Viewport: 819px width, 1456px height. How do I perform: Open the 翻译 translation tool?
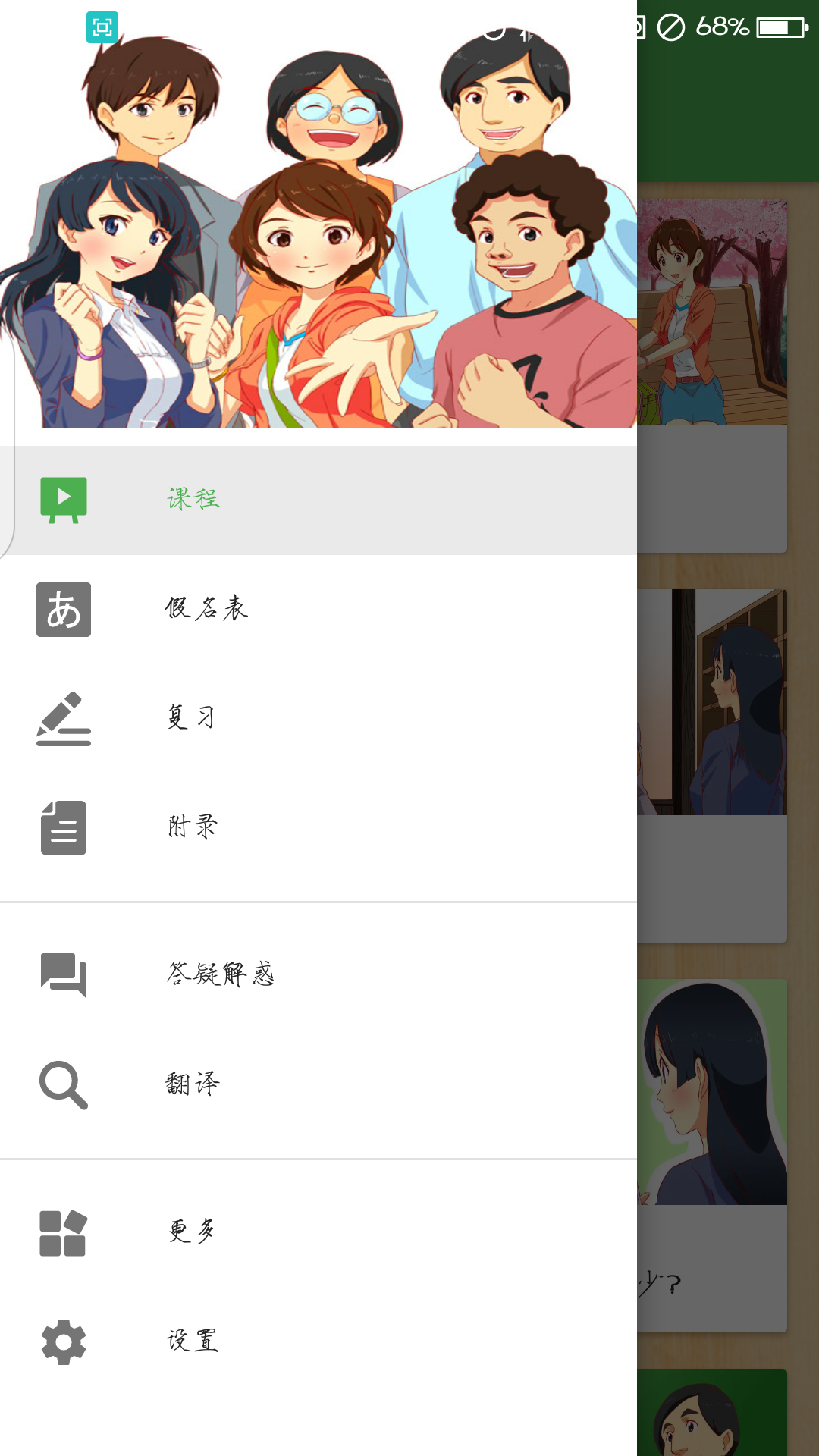tap(193, 1084)
